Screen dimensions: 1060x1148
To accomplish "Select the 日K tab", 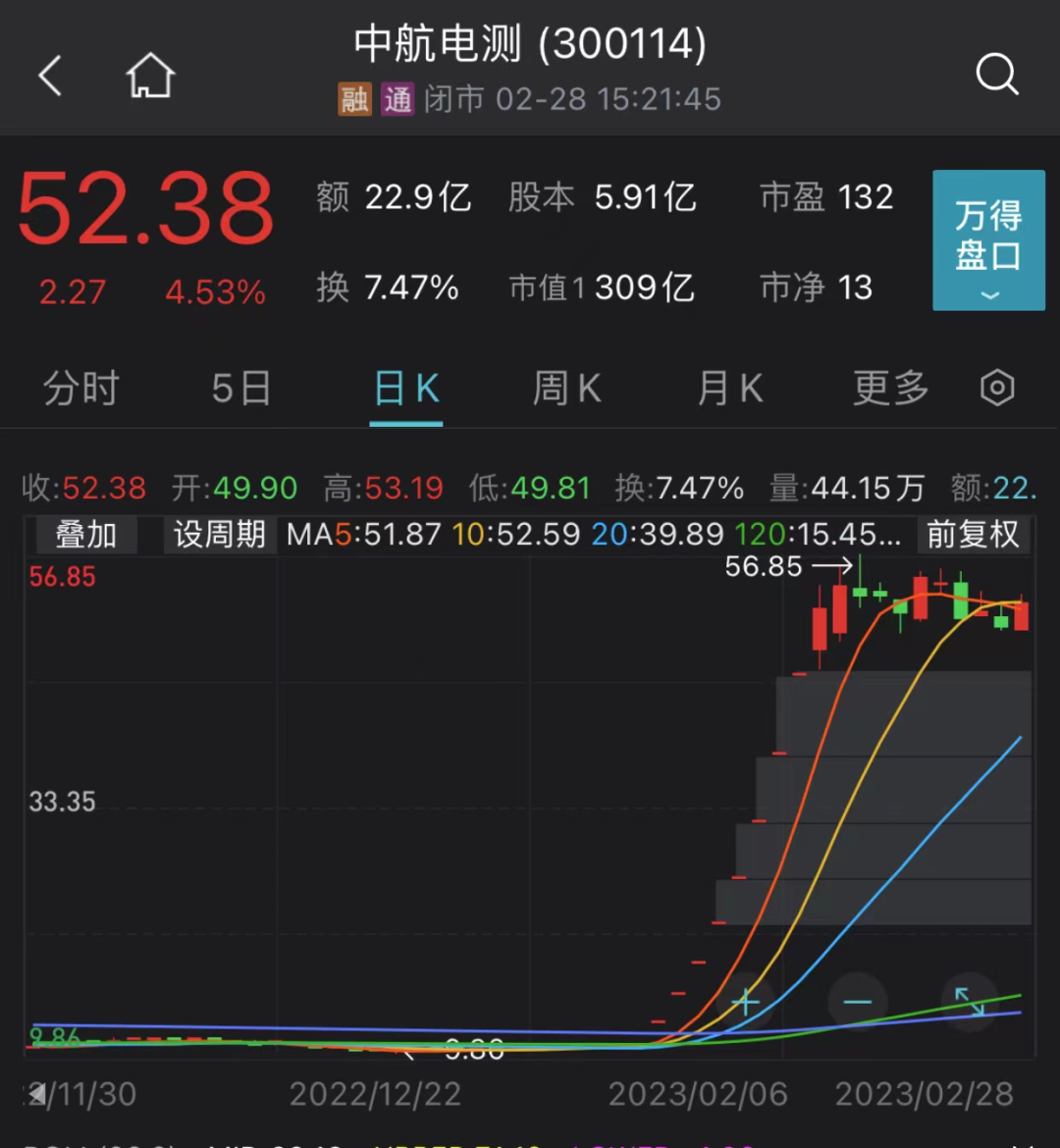I will (x=406, y=389).
